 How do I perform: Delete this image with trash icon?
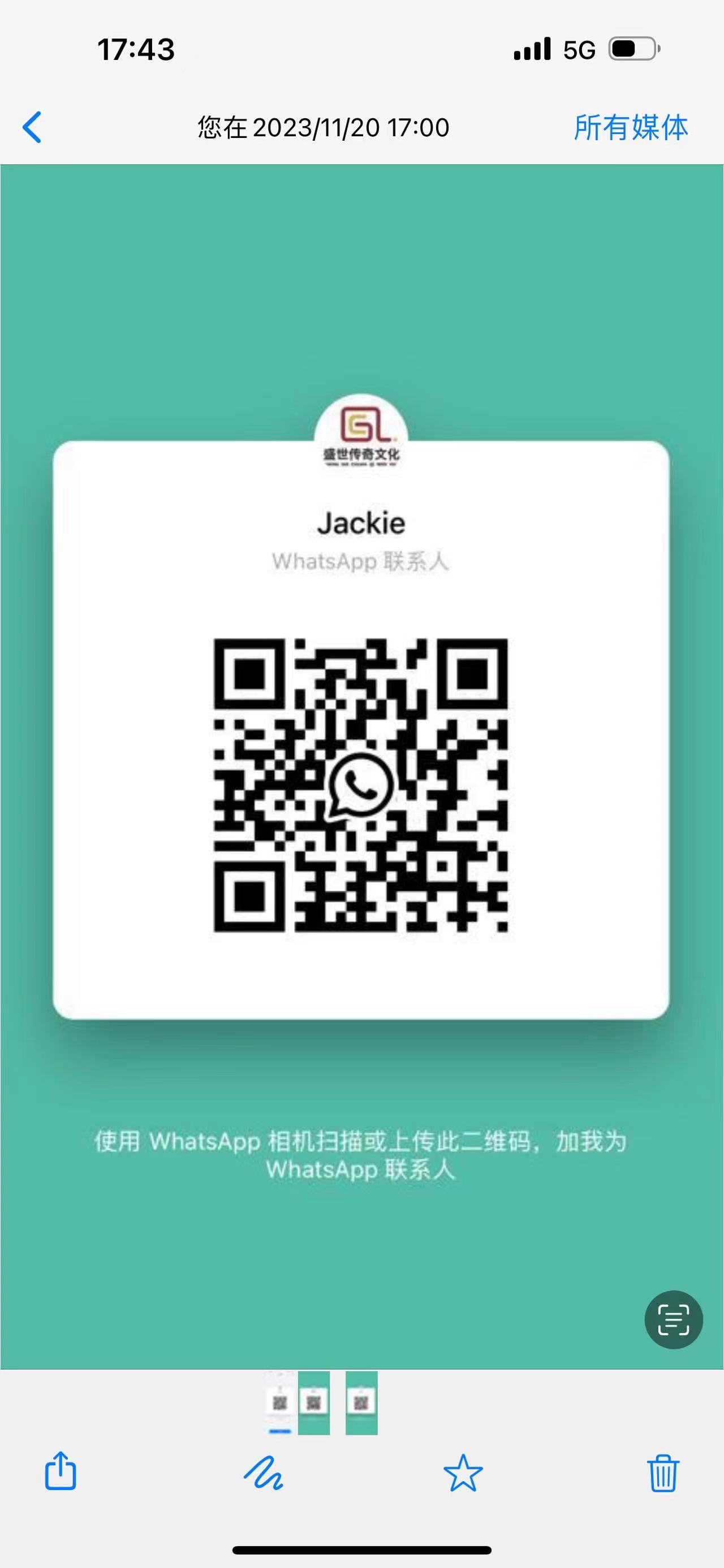click(x=662, y=1473)
